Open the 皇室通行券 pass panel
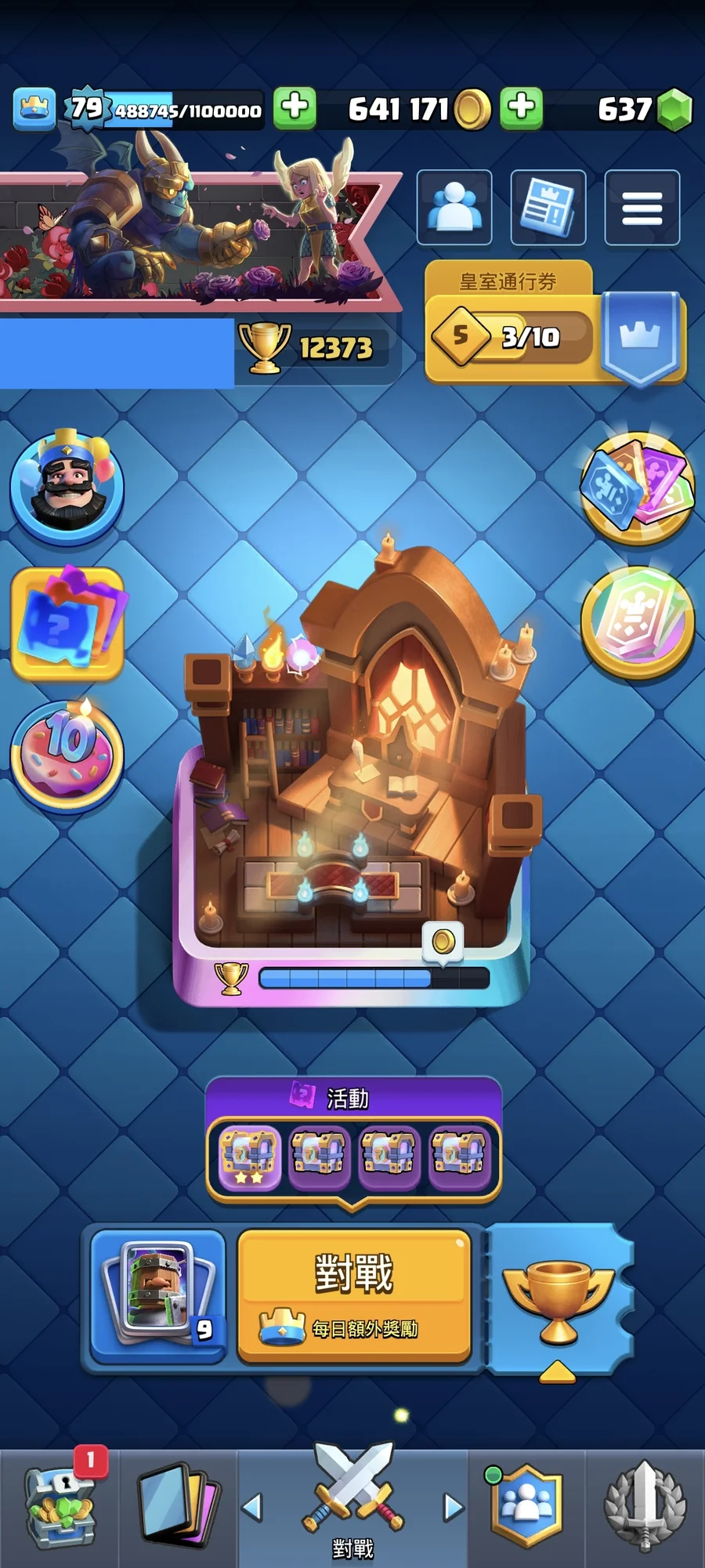Viewport: 705px width, 1568px height. (555, 323)
